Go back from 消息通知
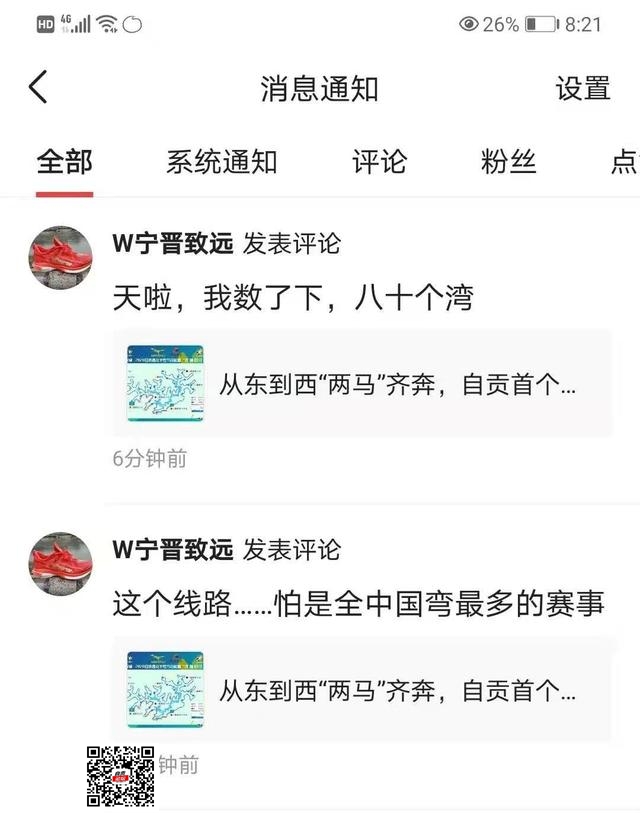This screenshot has height=813, width=640. tap(38, 88)
